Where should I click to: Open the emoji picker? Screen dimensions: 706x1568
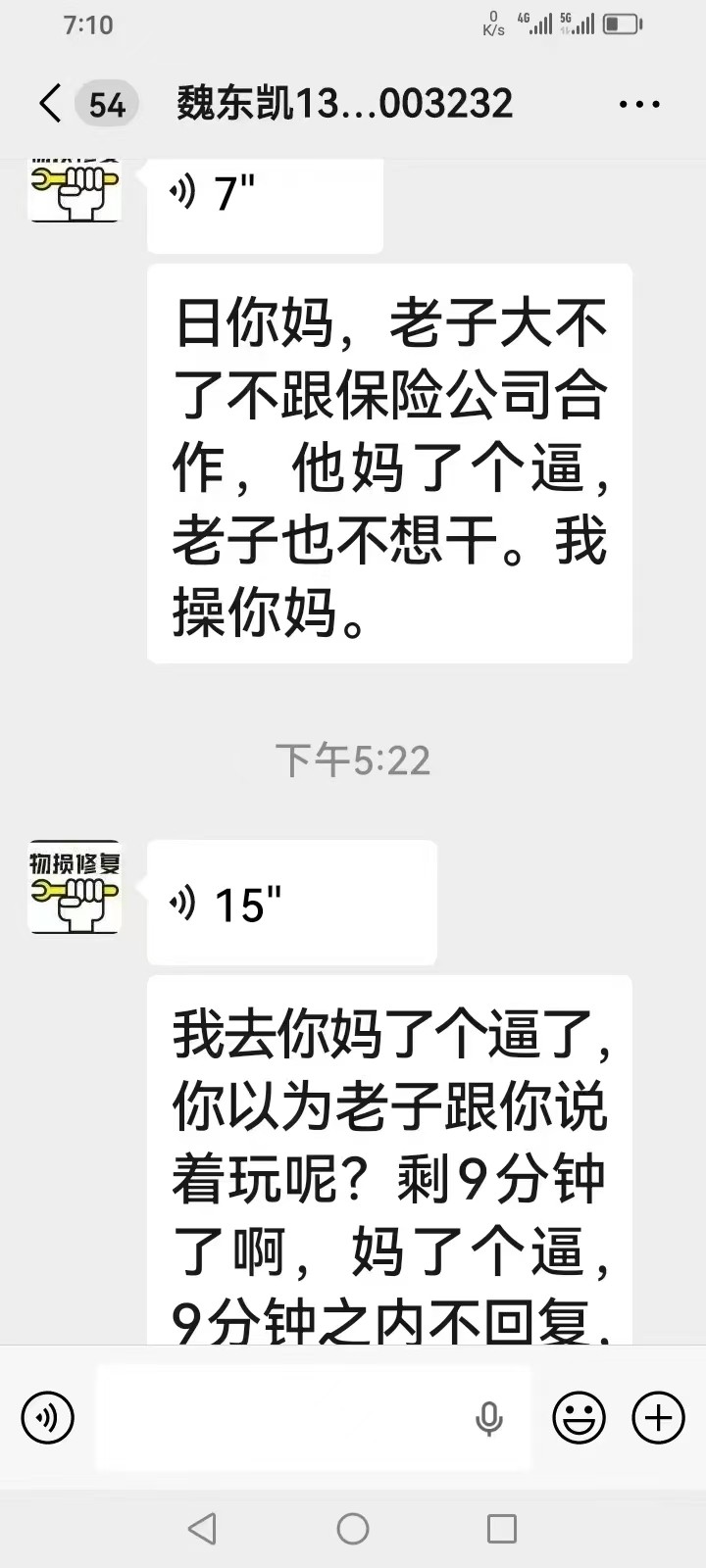(579, 1417)
